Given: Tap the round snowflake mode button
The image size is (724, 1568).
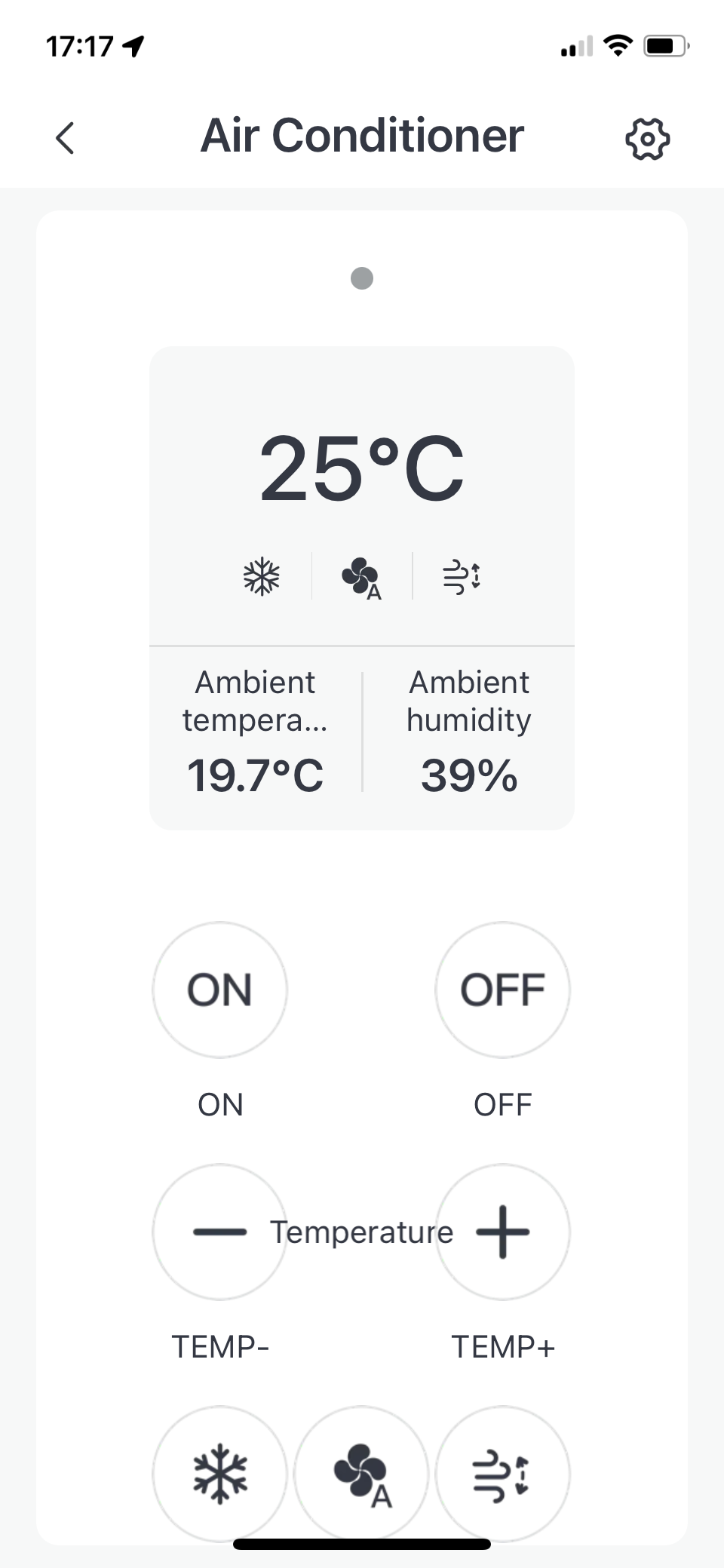Looking at the screenshot, I should (x=219, y=1474).
